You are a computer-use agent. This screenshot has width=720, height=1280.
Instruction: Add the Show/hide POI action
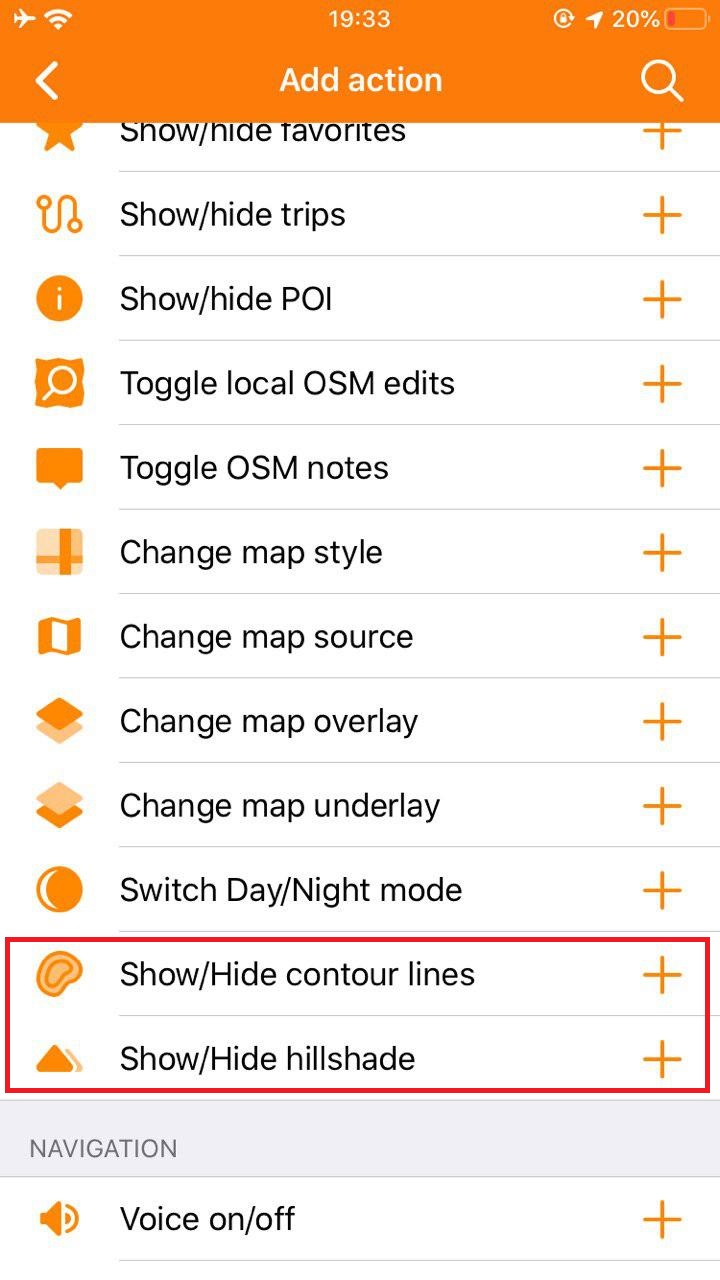(x=661, y=299)
